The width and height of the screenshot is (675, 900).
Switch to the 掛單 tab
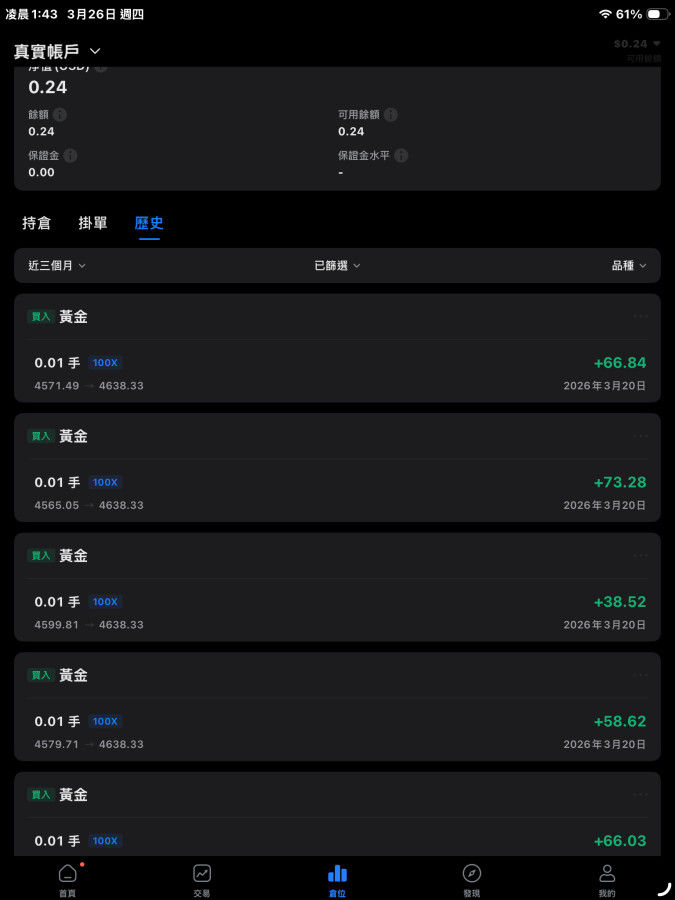93,223
